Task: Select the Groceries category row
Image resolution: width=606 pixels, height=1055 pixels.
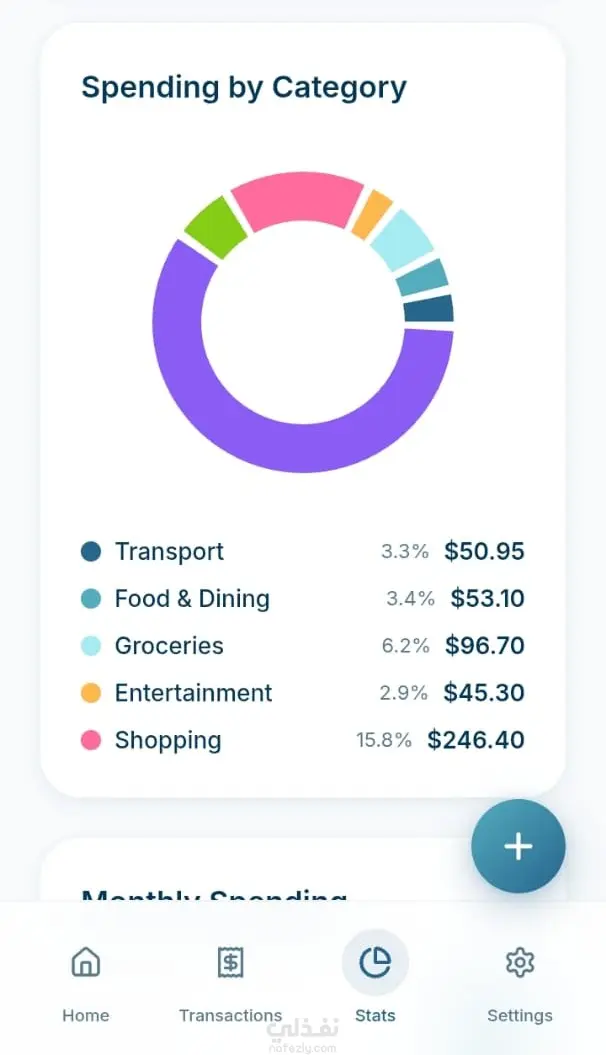Action: [x=303, y=646]
